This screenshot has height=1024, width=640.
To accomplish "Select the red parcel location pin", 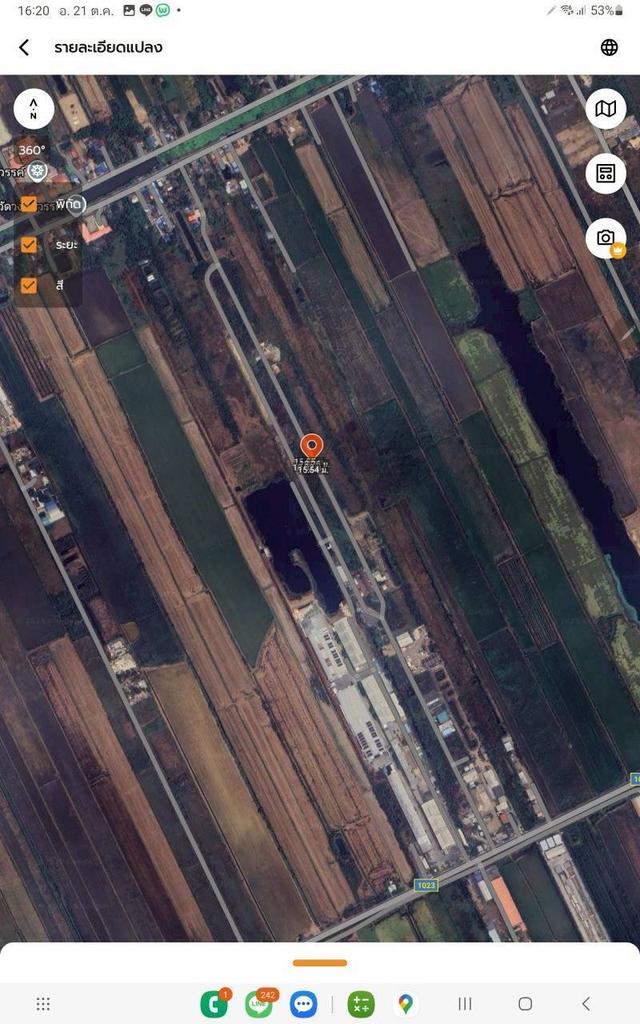I will (311, 446).
